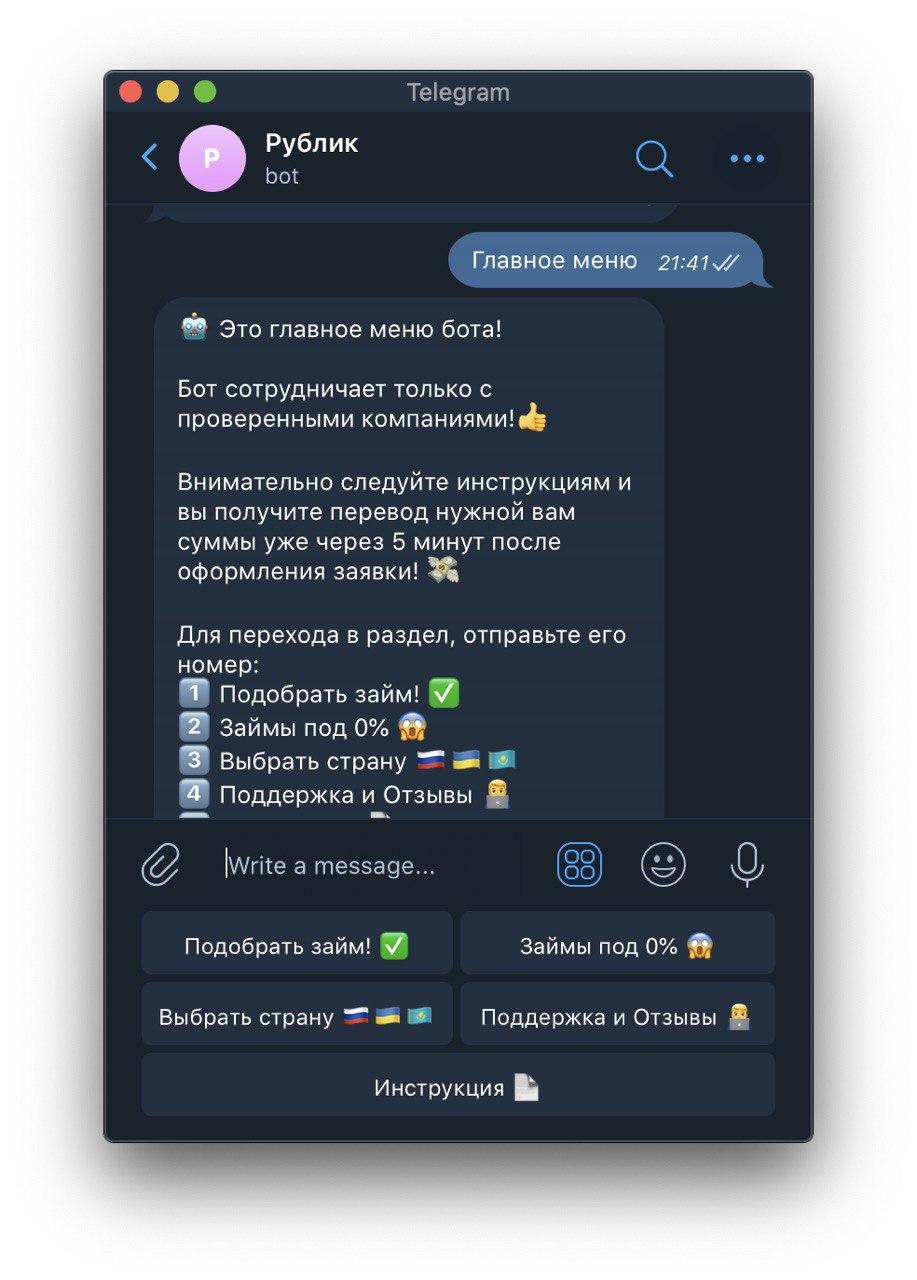The width and height of the screenshot is (917, 1280).
Task: Tap the Выбрать страну button
Action: click(297, 1016)
